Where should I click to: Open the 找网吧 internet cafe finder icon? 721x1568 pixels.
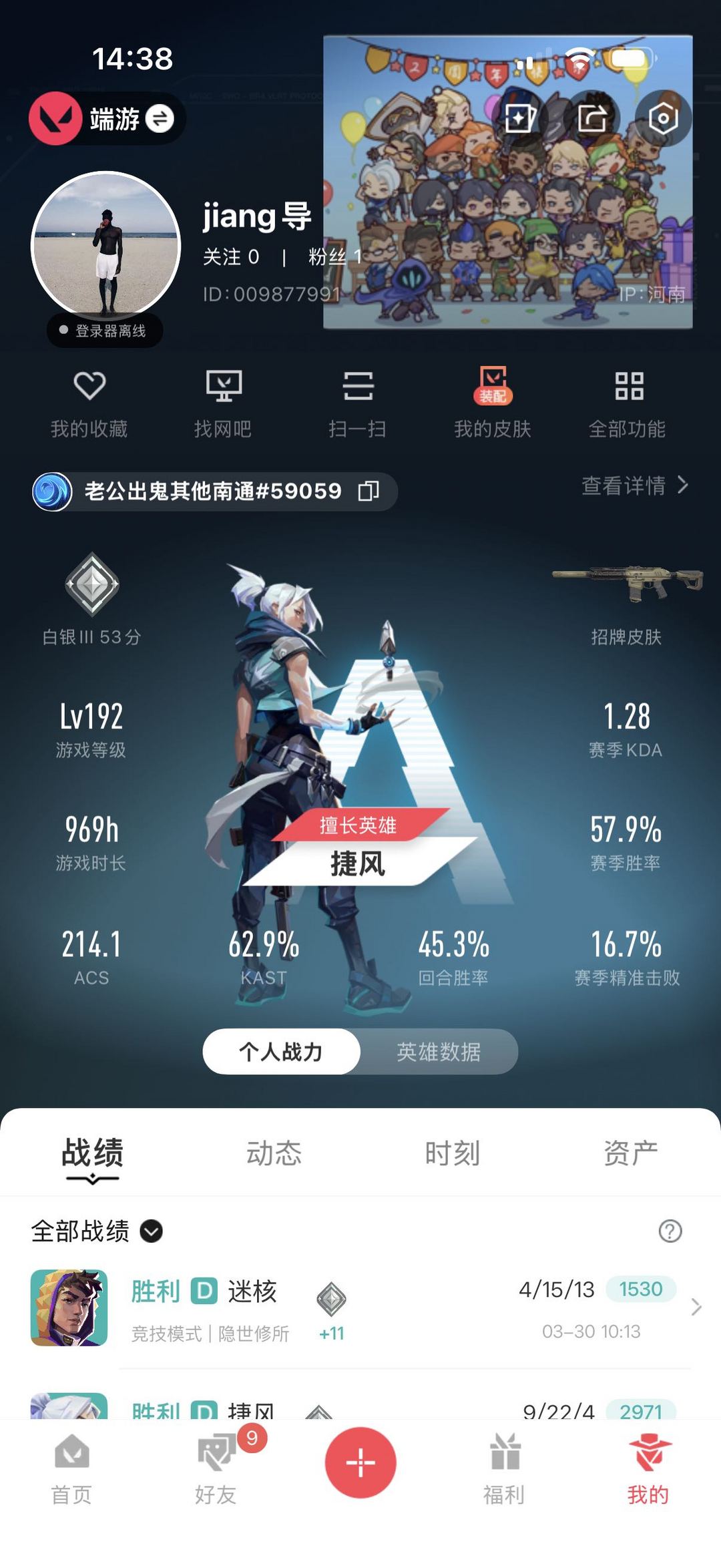point(225,401)
